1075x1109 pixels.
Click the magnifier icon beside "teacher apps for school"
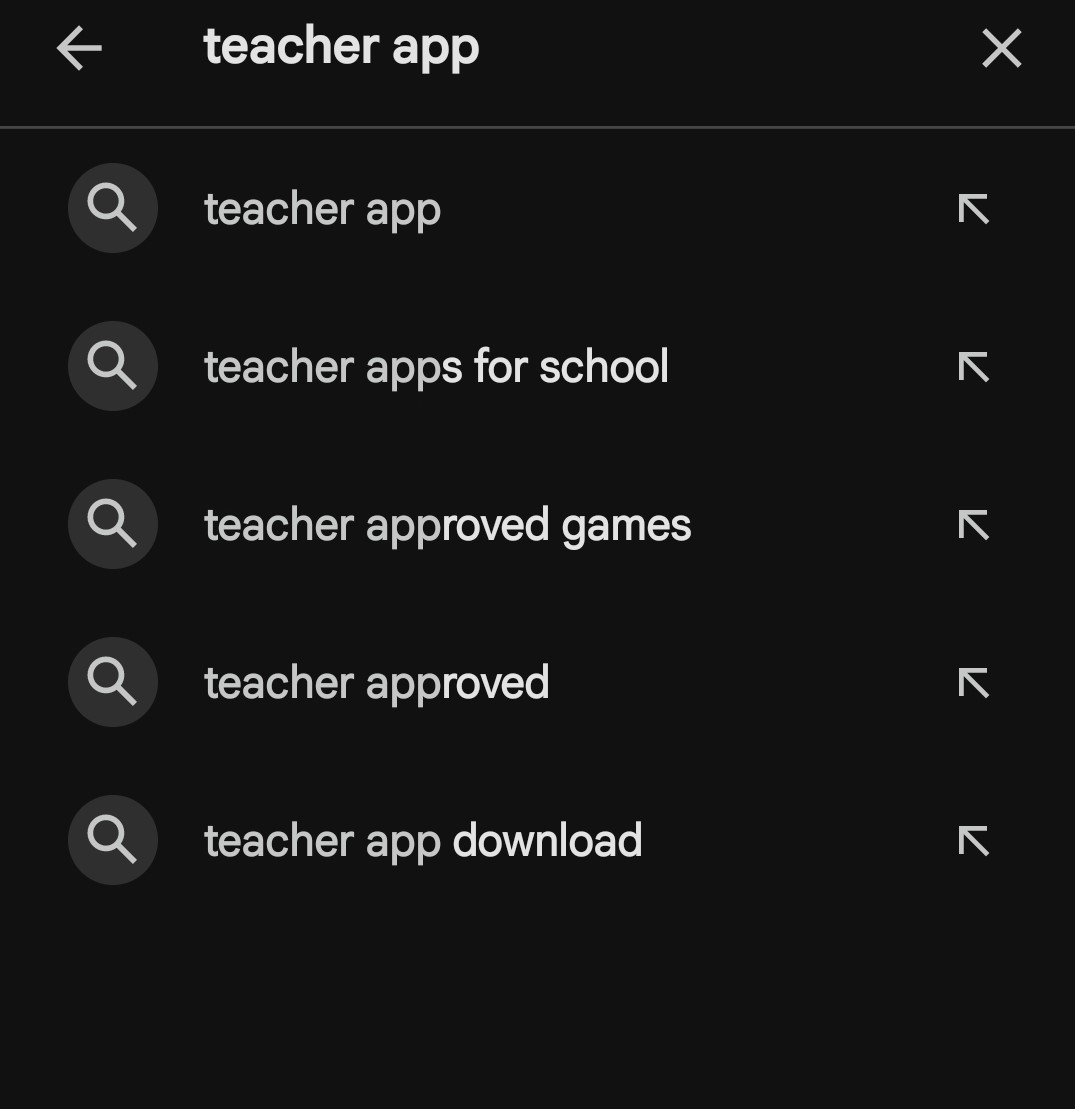pyautogui.click(x=112, y=366)
